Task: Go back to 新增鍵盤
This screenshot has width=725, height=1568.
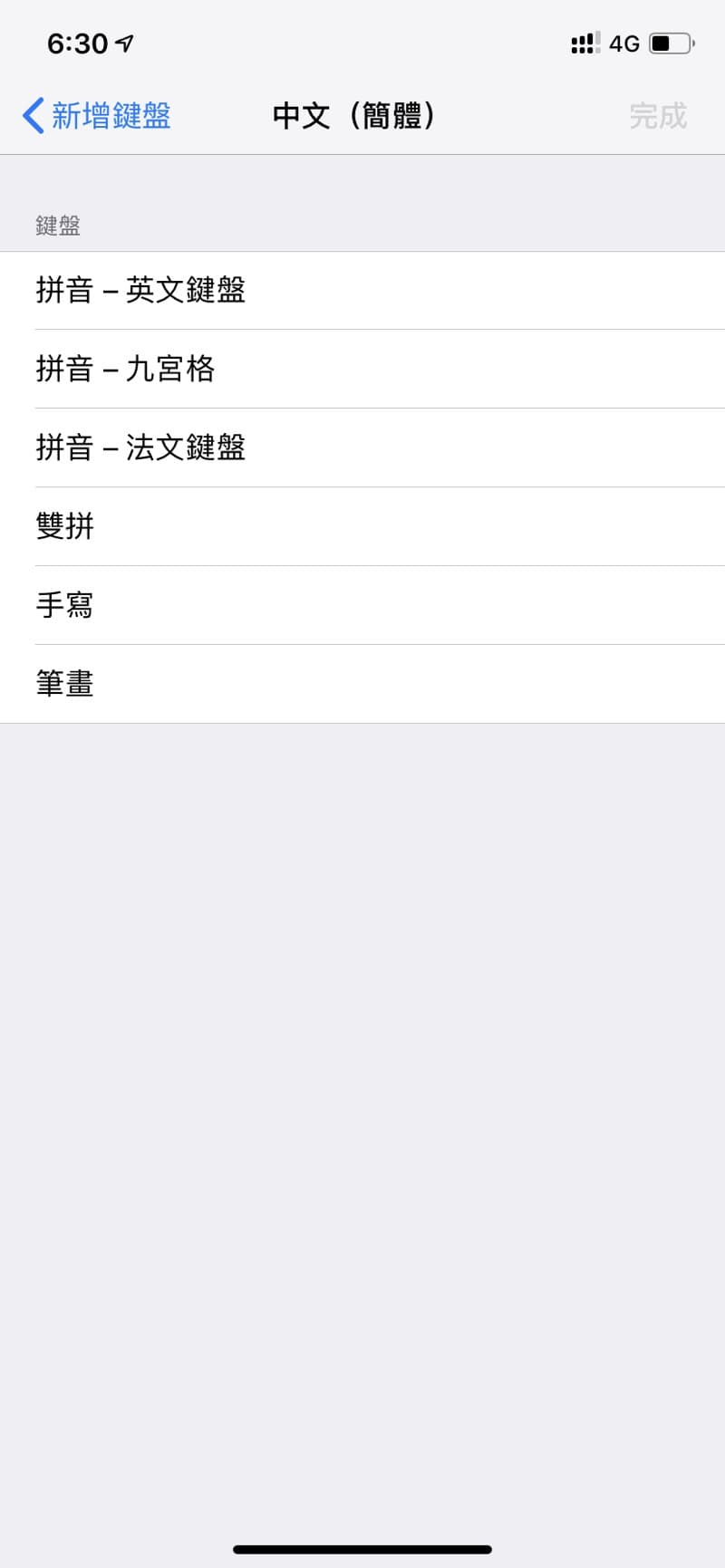Action: [x=97, y=116]
